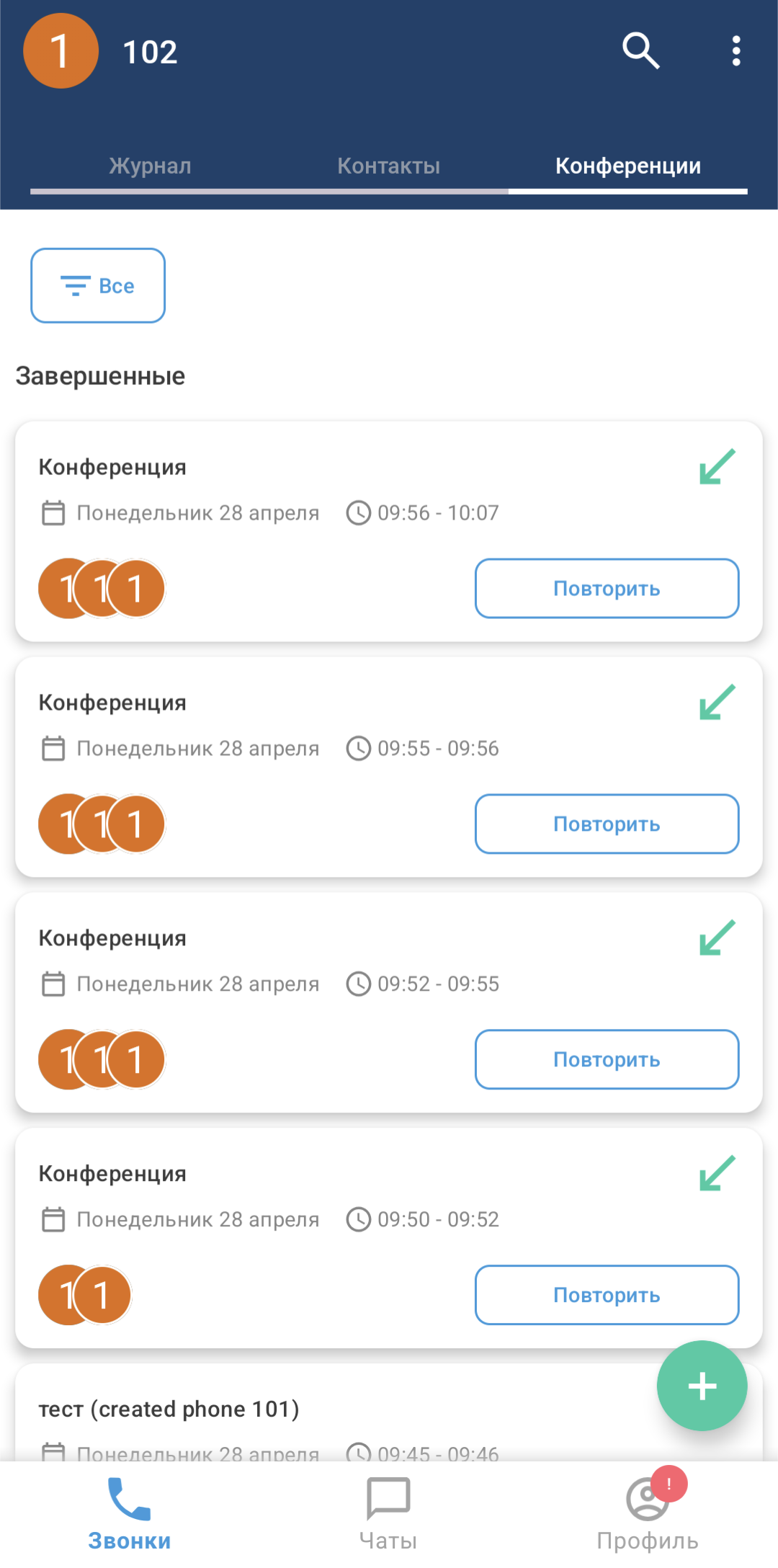Select the Конференции tab
This screenshot has width=778, height=1568.
pyautogui.click(x=627, y=166)
